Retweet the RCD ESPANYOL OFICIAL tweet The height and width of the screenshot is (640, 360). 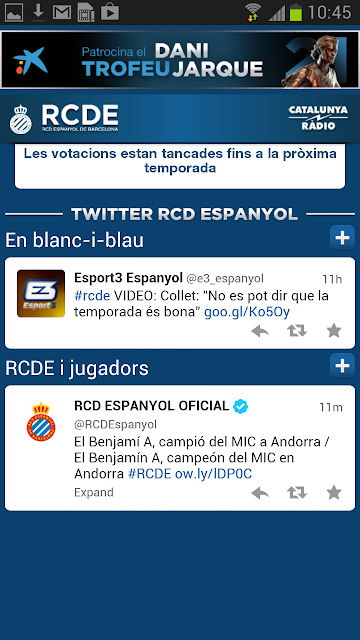click(x=297, y=493)
